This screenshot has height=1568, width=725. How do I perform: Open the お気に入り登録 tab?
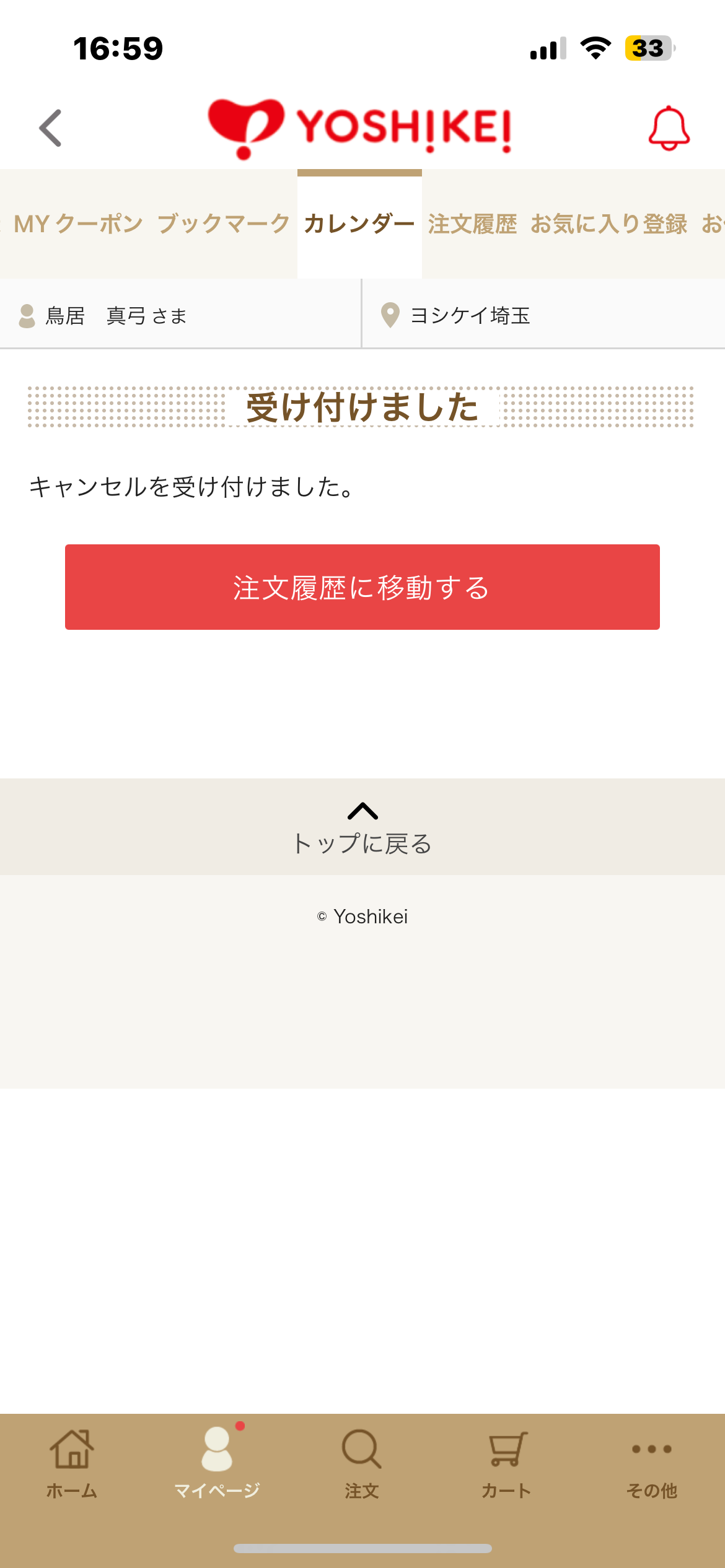point(609,224)
